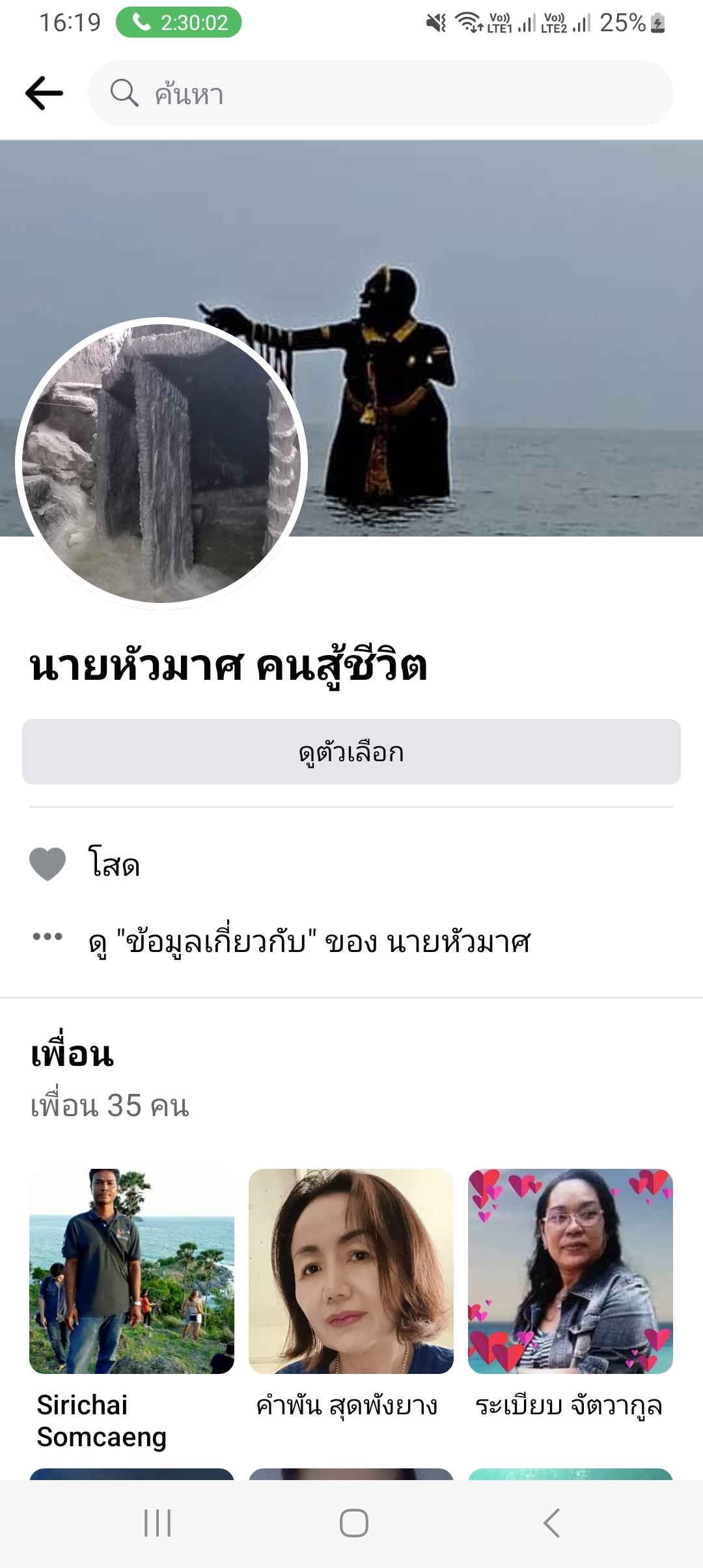Go to the home screen
703x1568 pixels.
tap(353, 1523)
